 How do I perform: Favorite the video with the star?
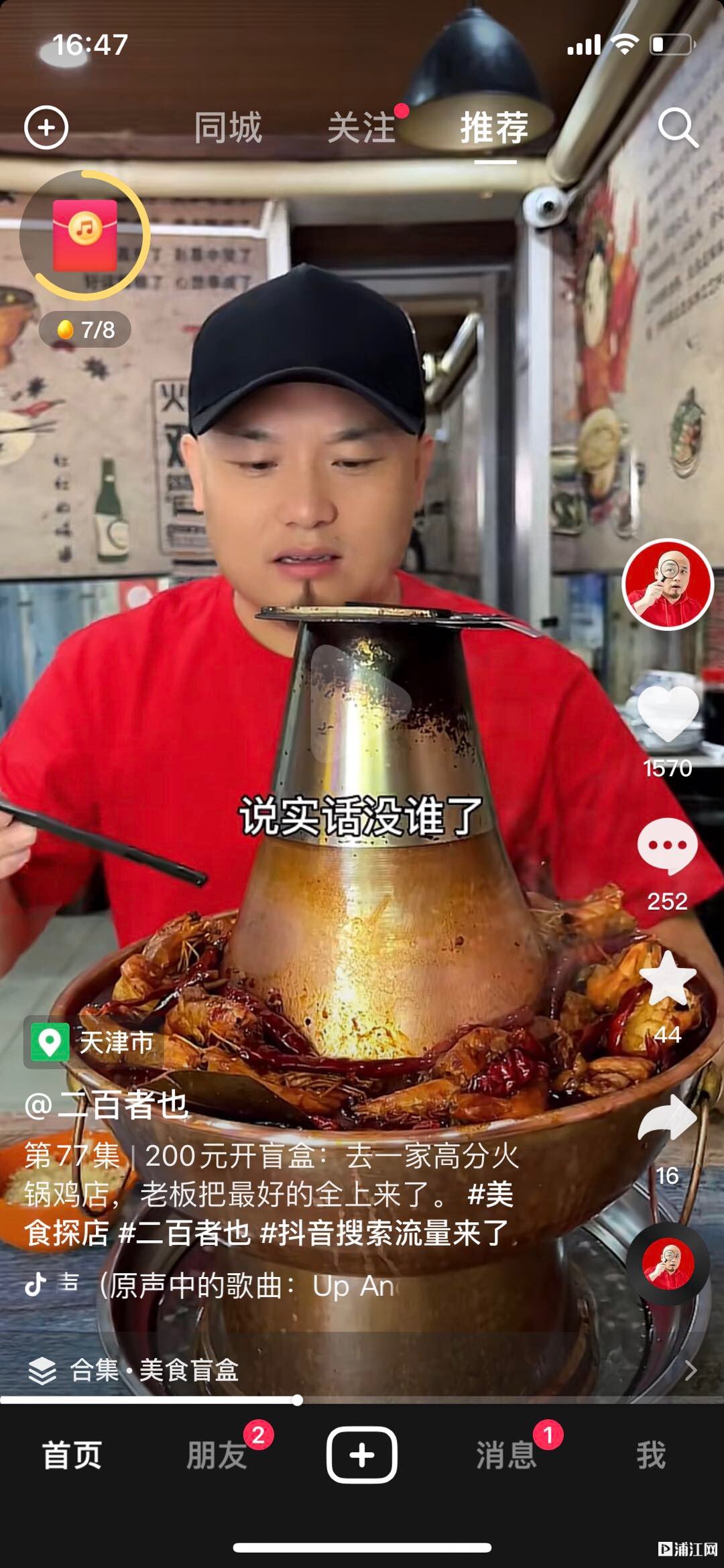pyautogui.click(x=668, y=979)
